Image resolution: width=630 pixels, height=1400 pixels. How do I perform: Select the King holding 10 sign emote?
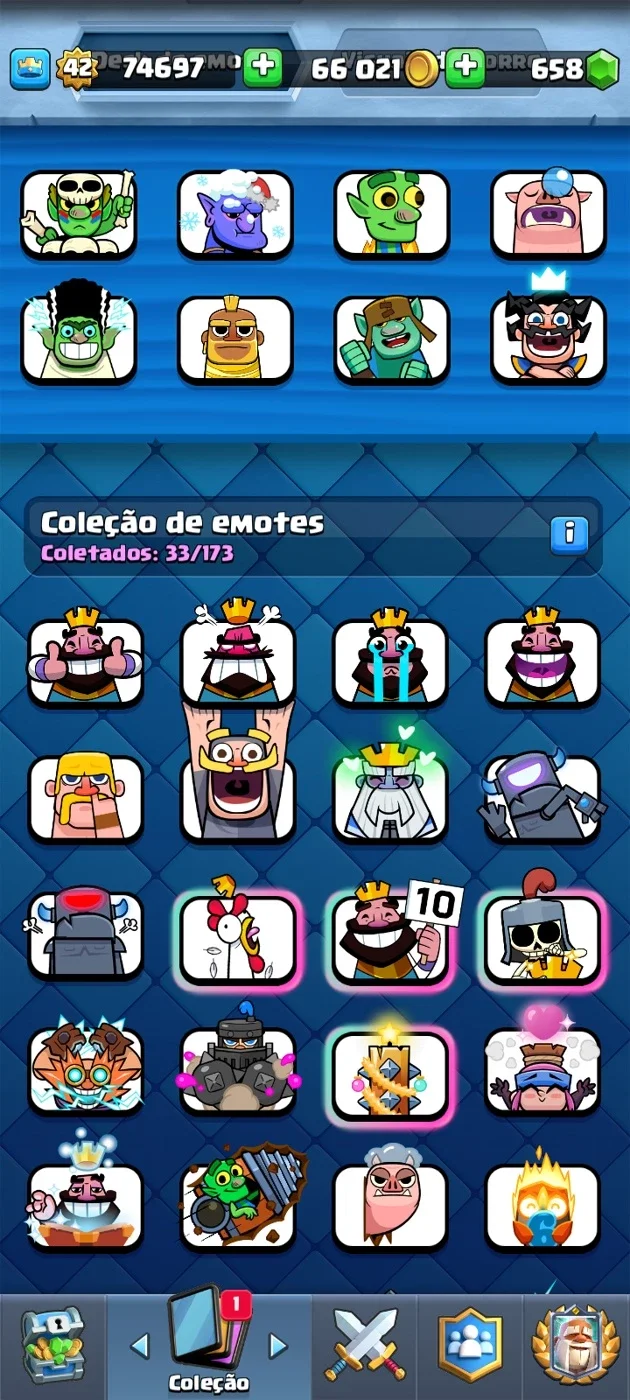pos(392,937)
